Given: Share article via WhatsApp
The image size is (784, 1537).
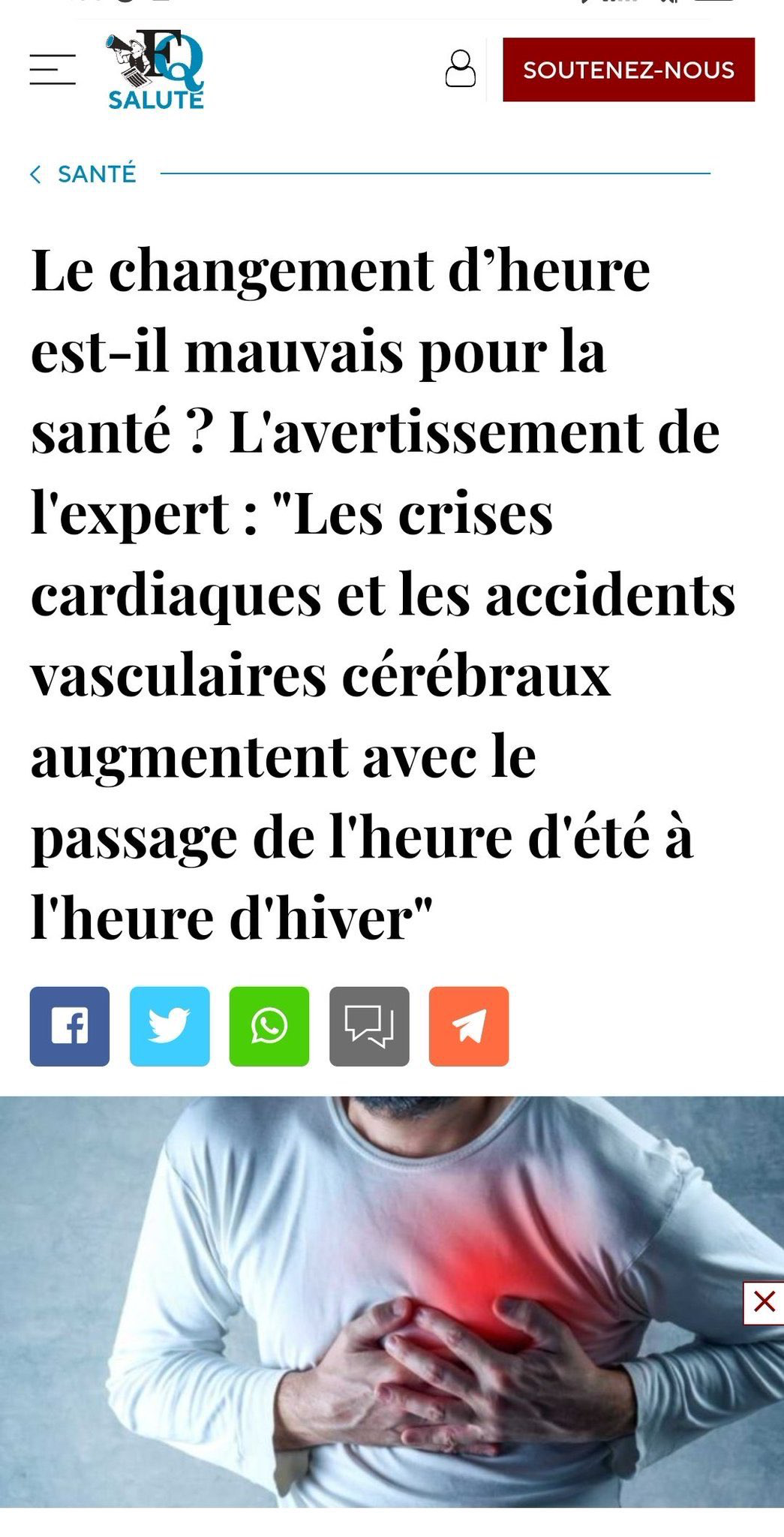Looking at the screenshot, I should pyautogui.click(x=269, y=1026).
